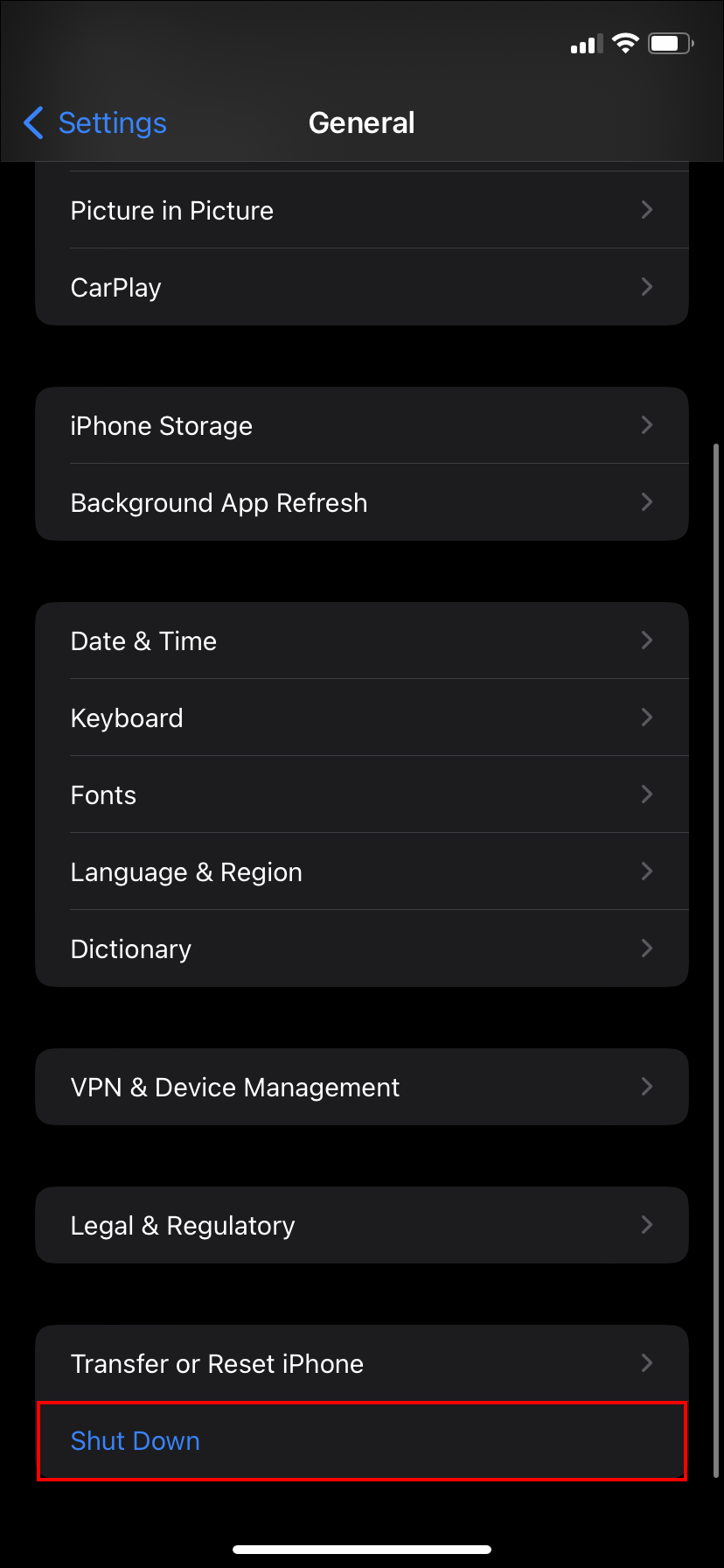The height and width of the screenshot is (1568, 724).
Task: Open CarPlay settings
Action: click(361, 288)
